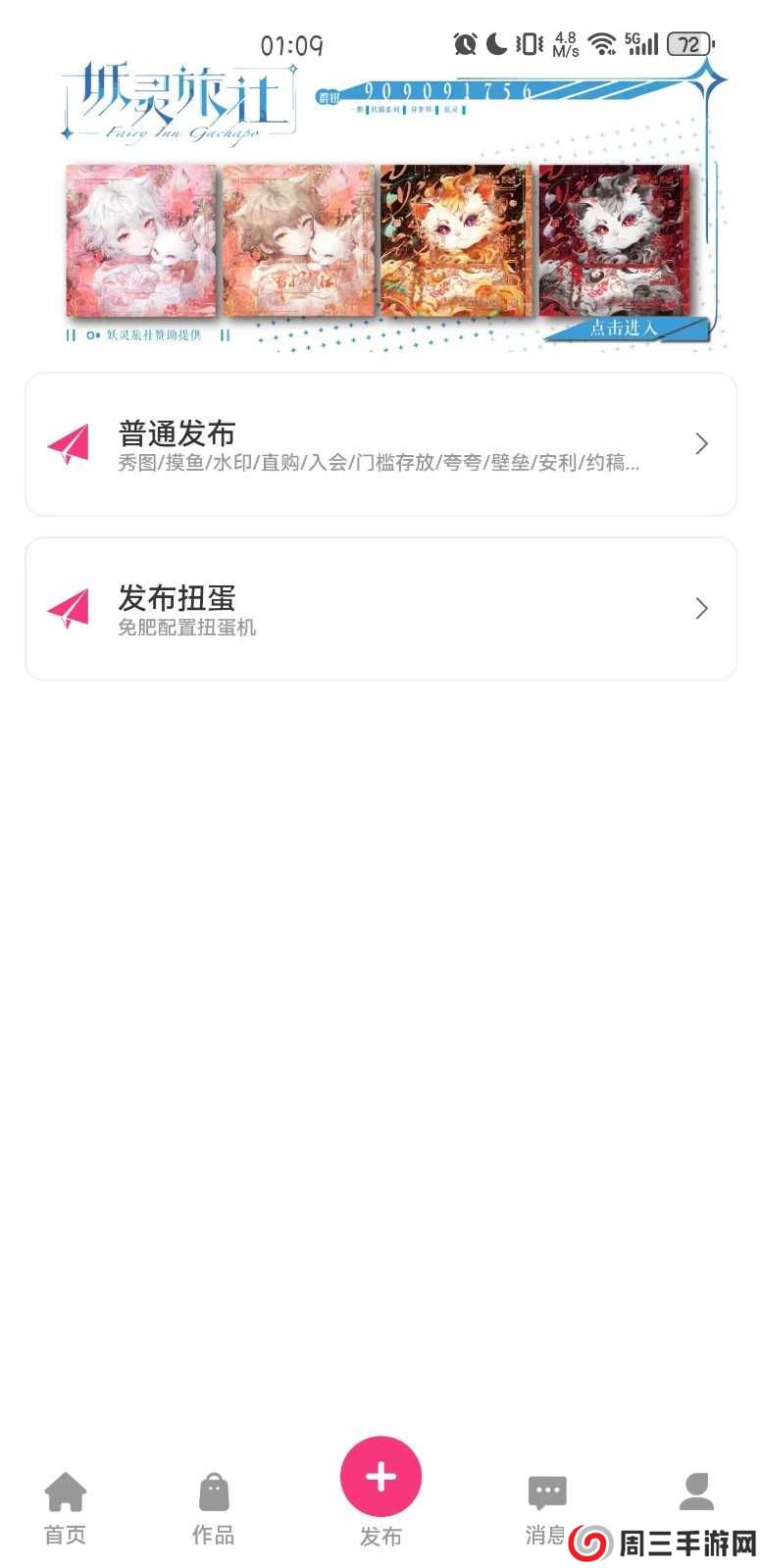Screen dimensions: 760x1568
Task: Select the paper plane icon beside 发布扭蛋
Action: pos(69,608)
